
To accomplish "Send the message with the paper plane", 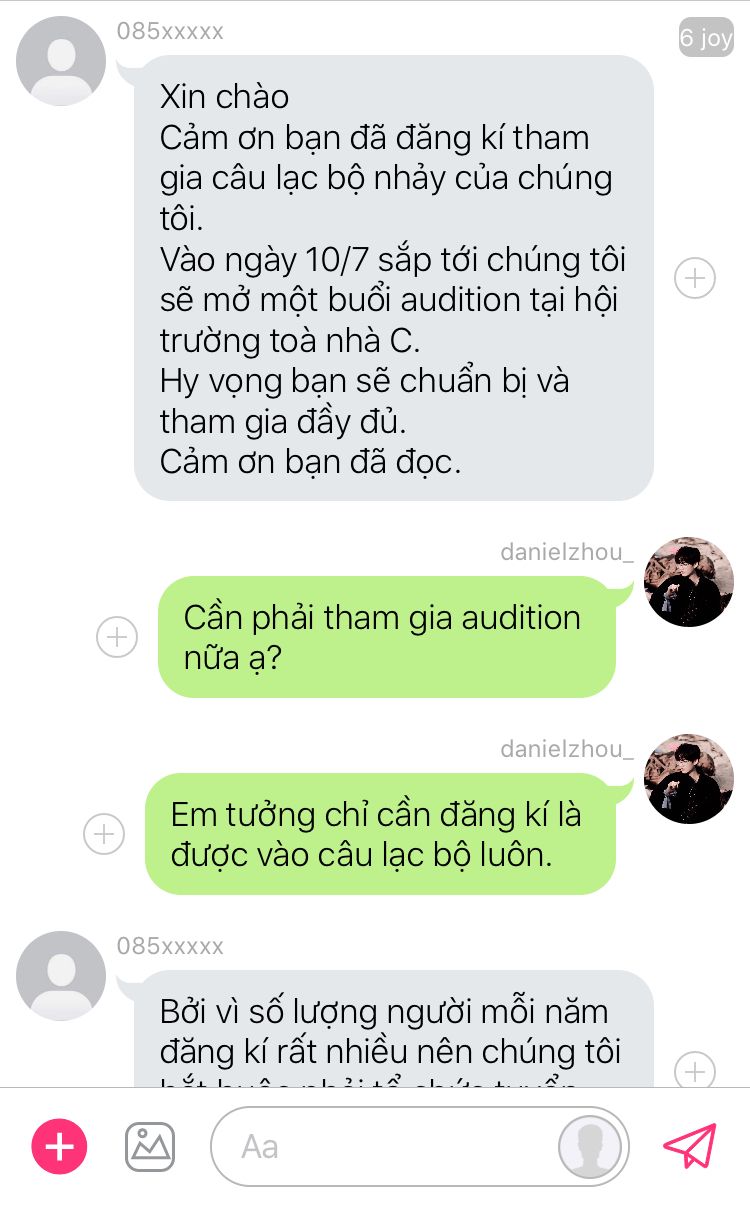I will (690, 1146).
